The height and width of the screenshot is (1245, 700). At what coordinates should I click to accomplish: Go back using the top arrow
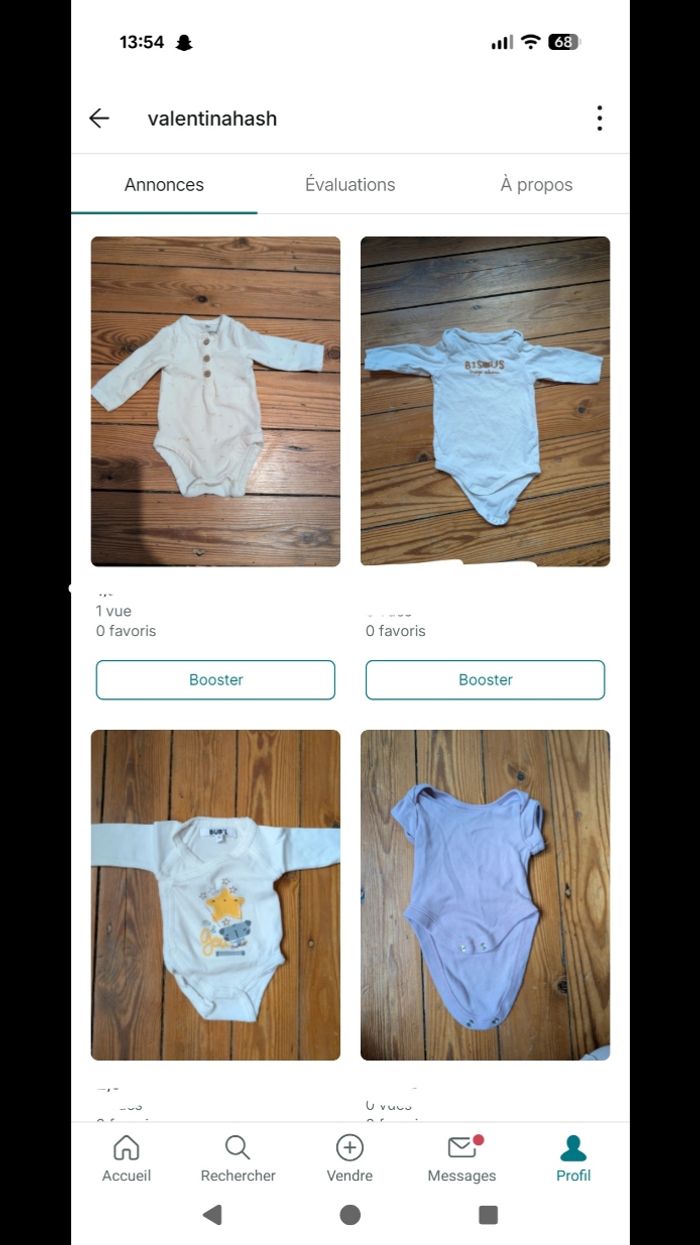[x=99, y=118]
